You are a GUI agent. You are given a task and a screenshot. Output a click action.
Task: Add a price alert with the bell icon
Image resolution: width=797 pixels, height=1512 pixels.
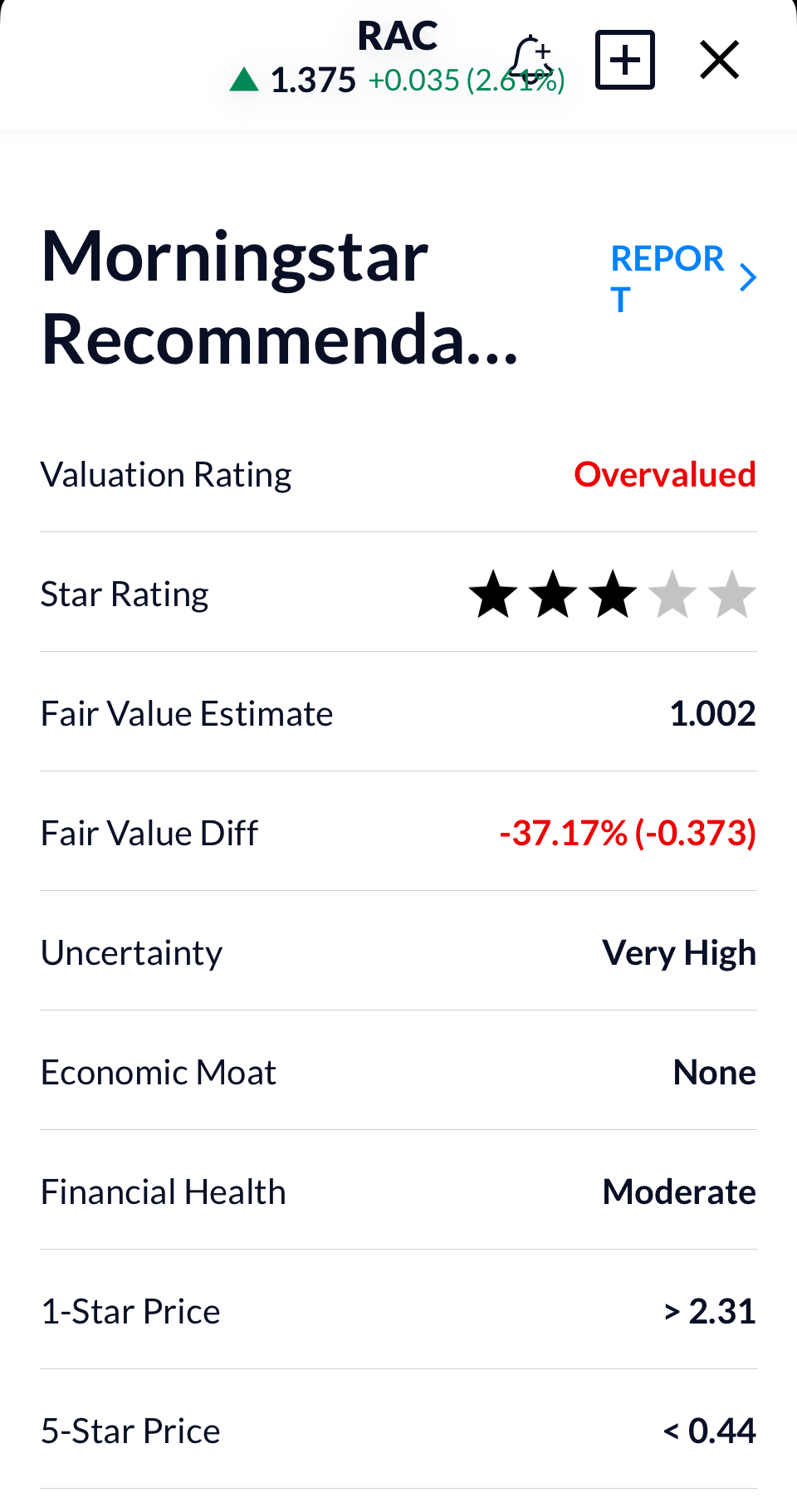531,60
